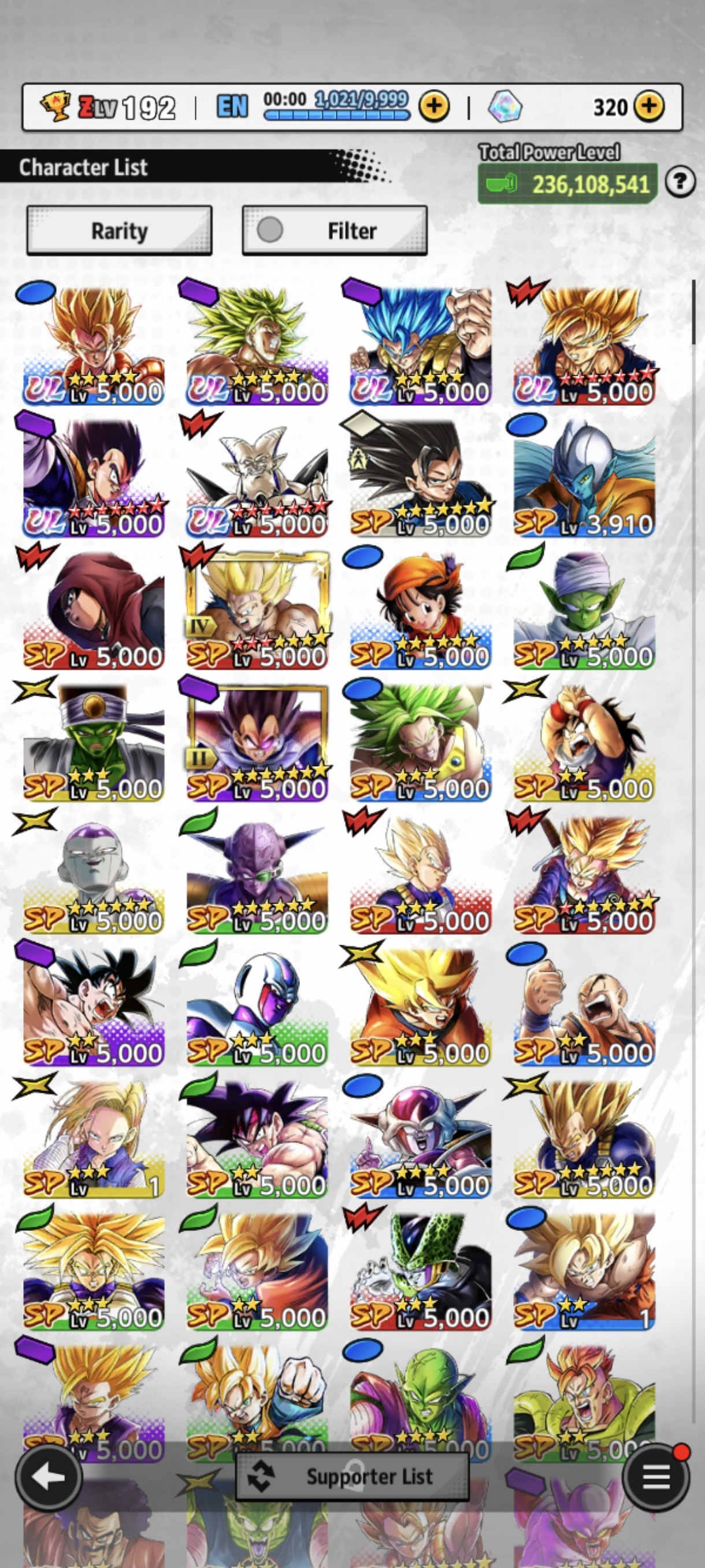Screen dimensions: 705x1568
Task: Select the Pan character with orange bandana
Action: pos(420,609)
